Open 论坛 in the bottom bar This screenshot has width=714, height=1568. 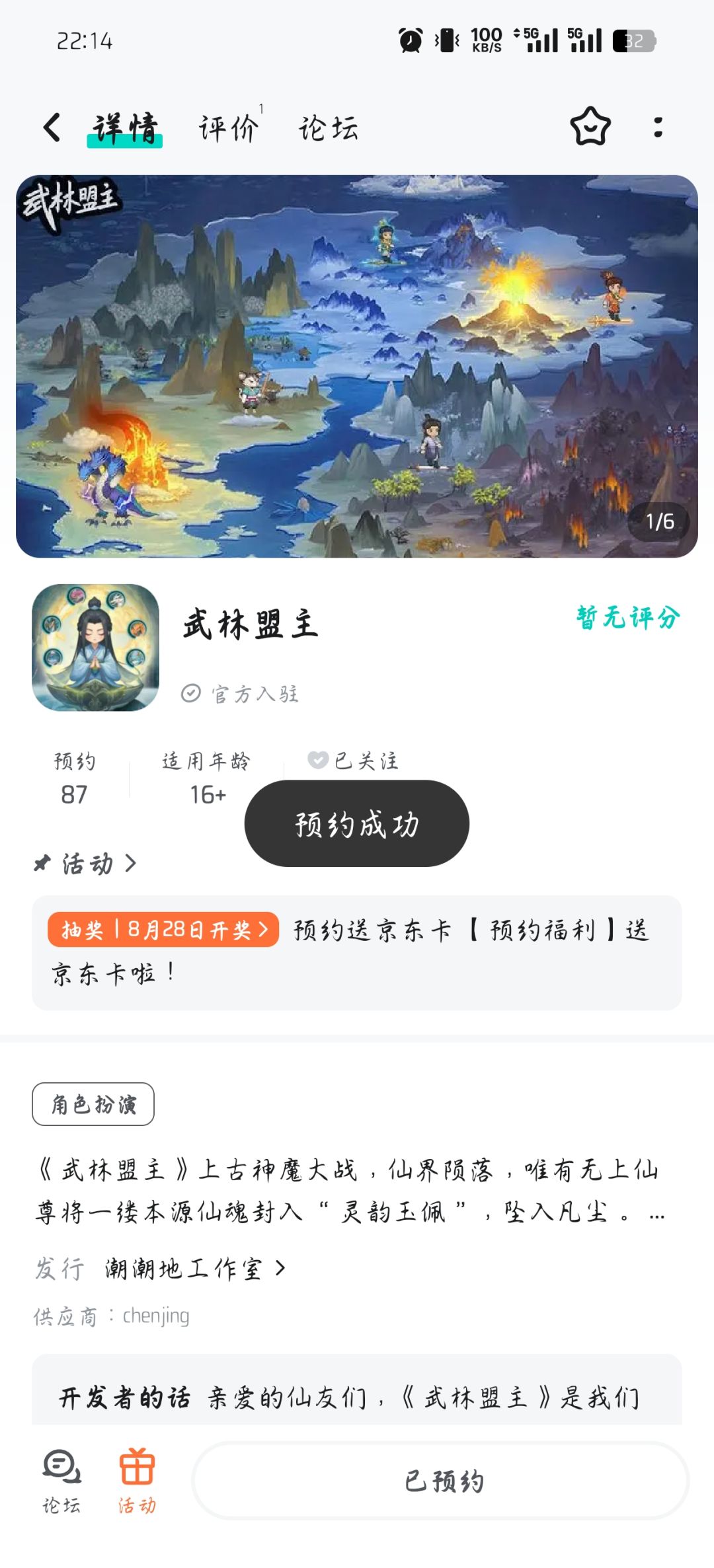point(61,1481)
